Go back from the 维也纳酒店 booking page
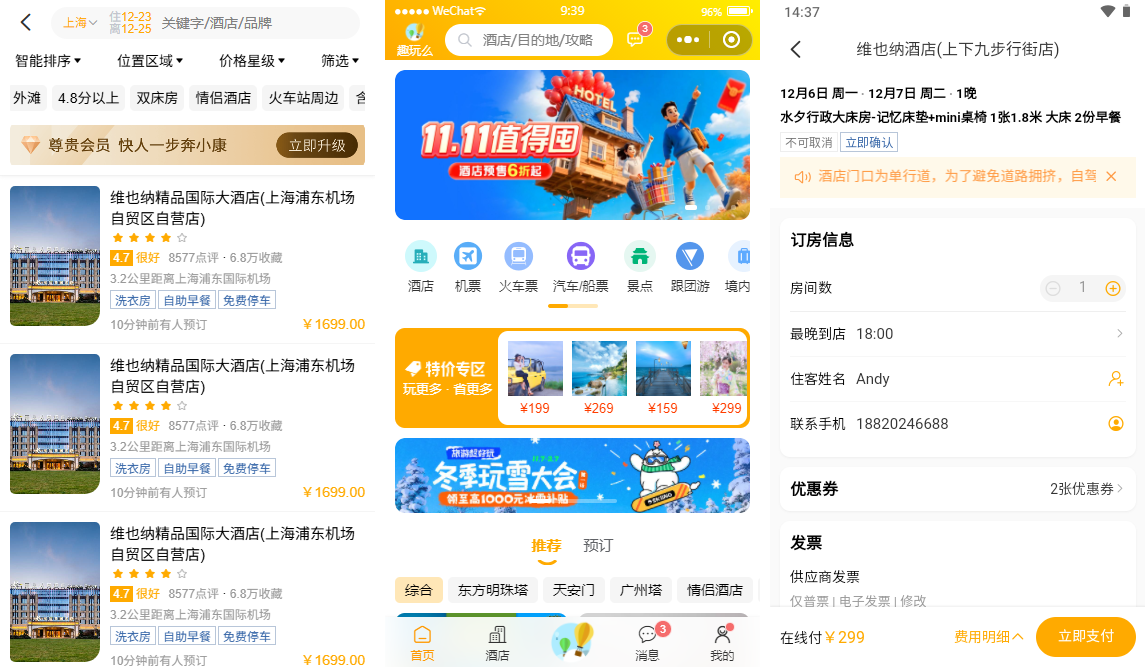 pos(796,49)
